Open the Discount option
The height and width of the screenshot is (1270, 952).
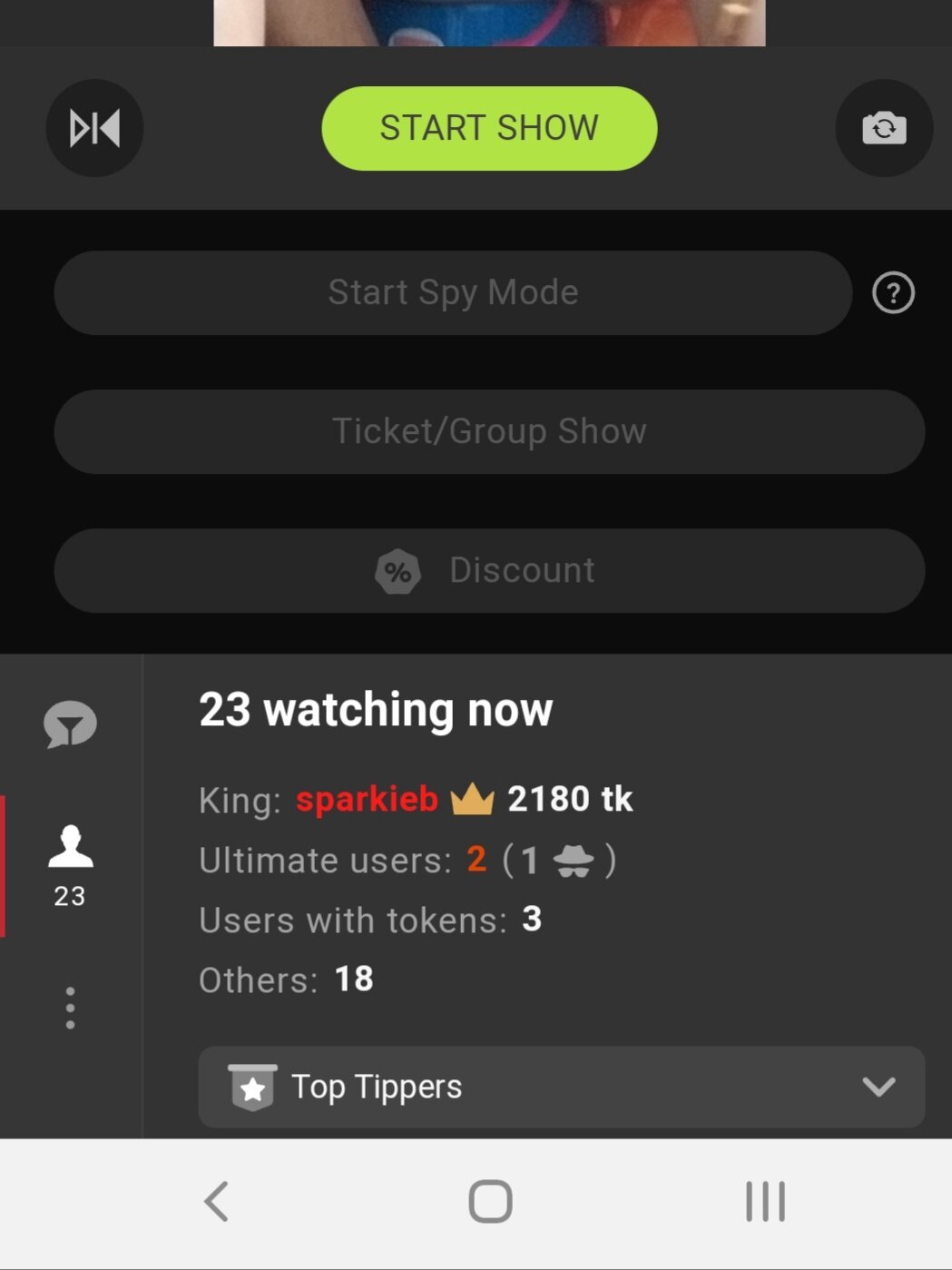click(x=489, y=570)
